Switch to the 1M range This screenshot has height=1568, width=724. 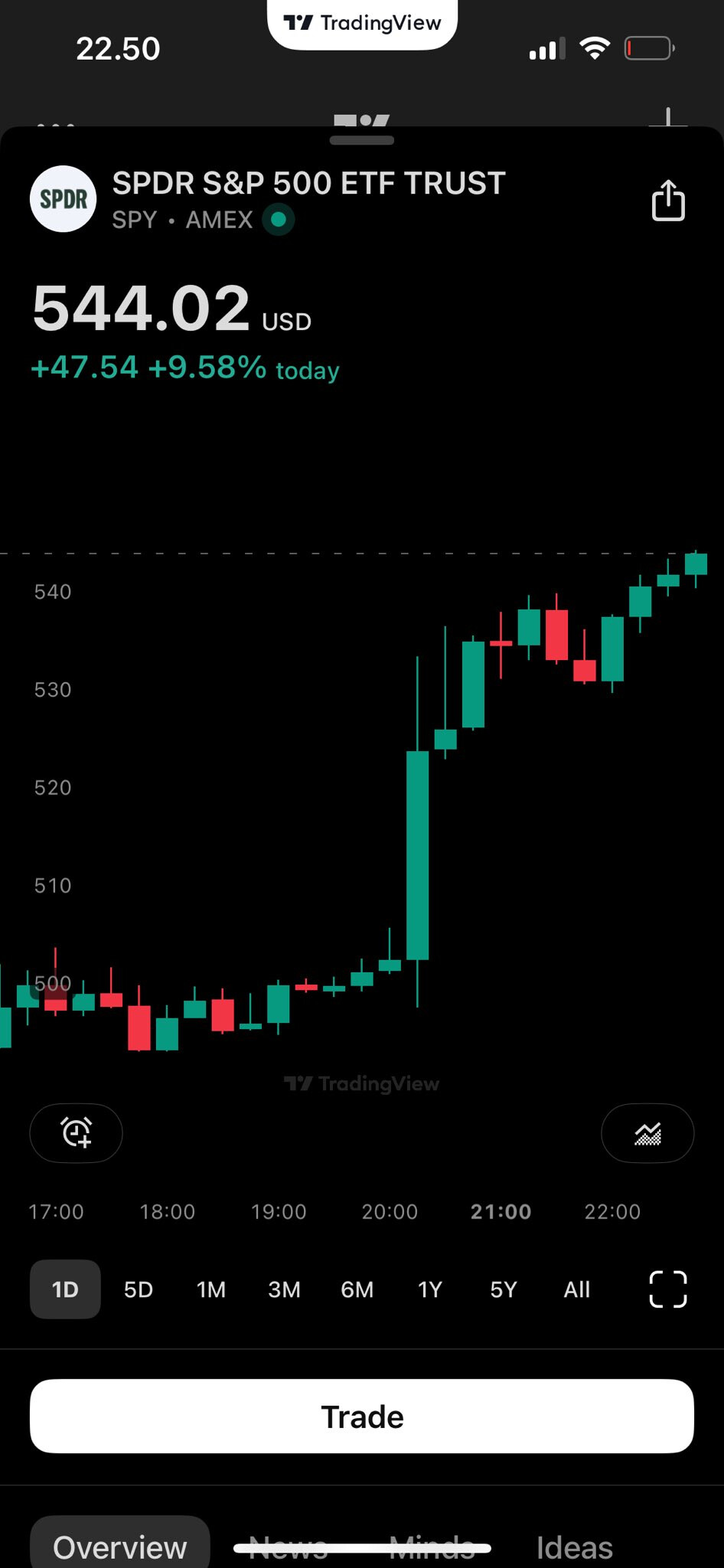tap(211, 1289)
